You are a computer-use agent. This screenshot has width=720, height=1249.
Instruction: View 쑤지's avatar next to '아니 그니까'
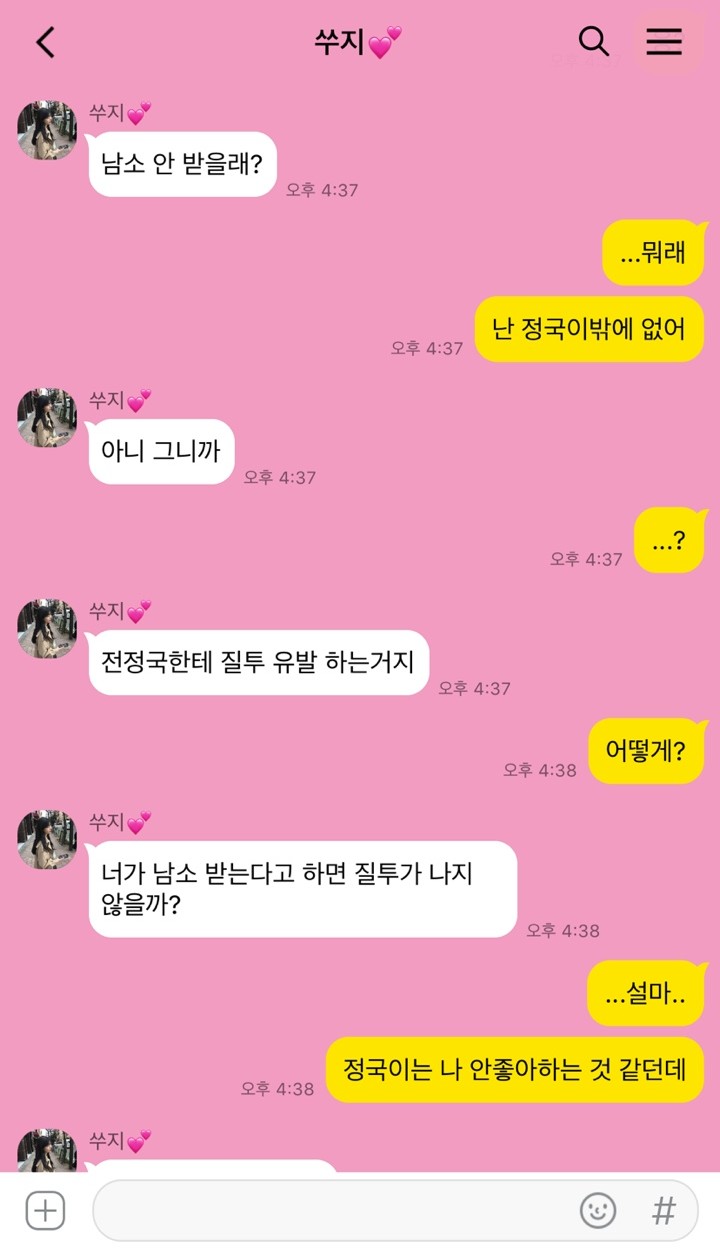click(x=47, y=418)
